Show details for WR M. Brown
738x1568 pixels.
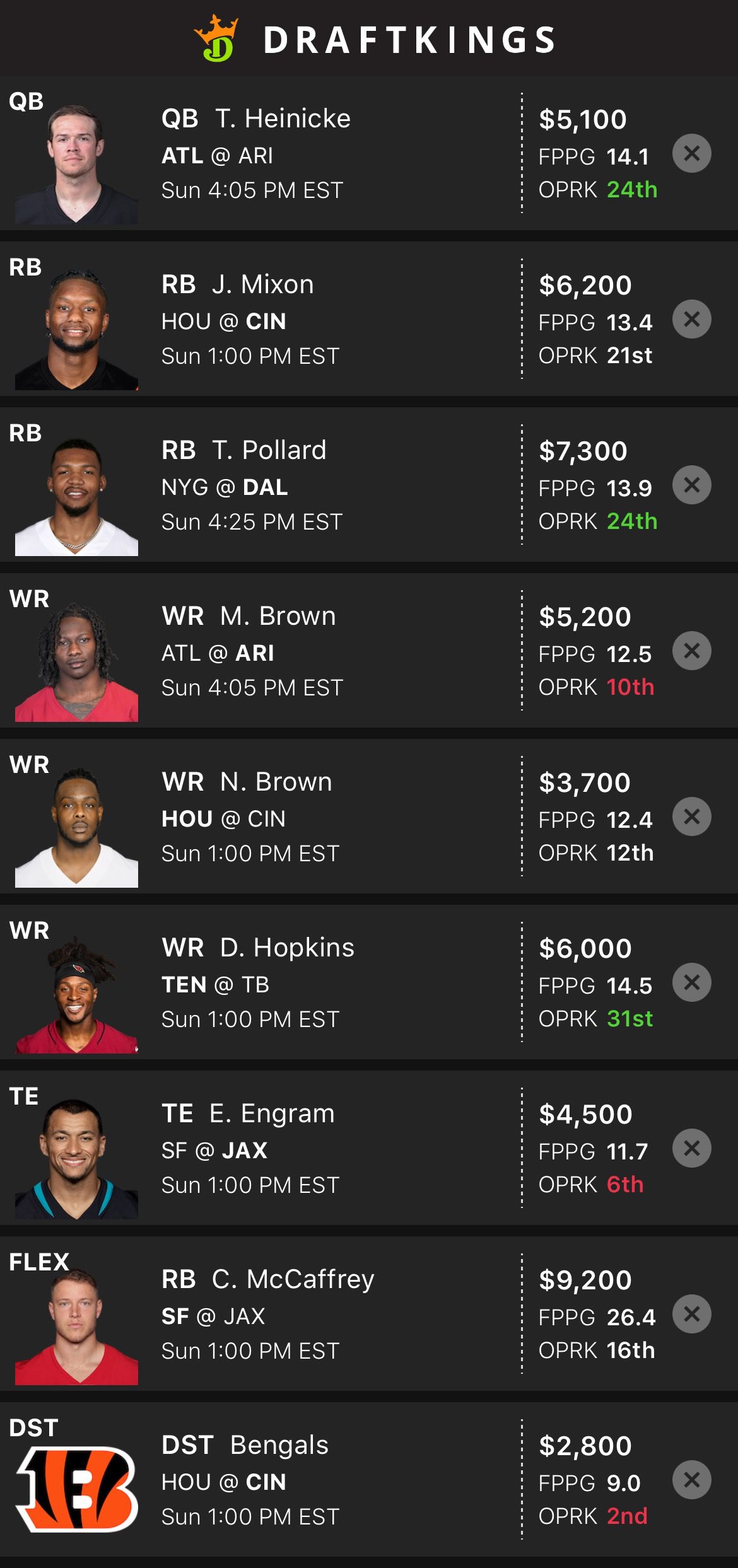[x=278, y=616]
